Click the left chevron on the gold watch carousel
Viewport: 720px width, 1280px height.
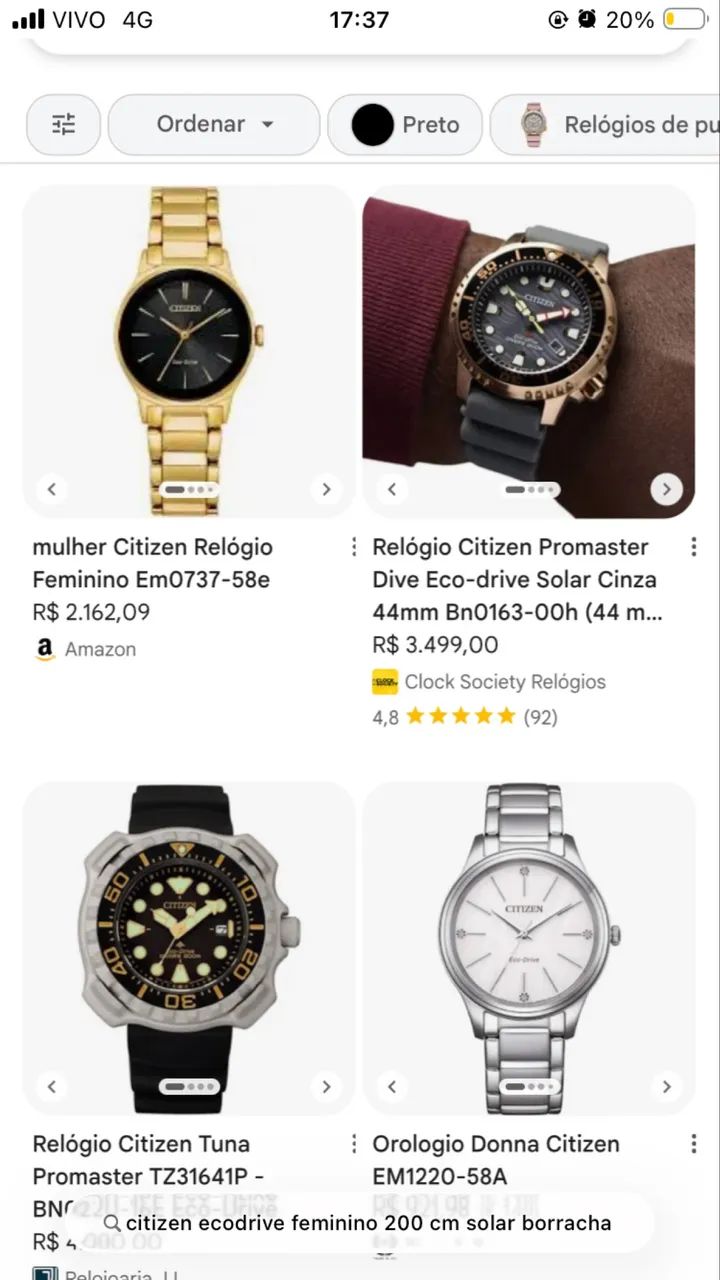click(52, 489)
